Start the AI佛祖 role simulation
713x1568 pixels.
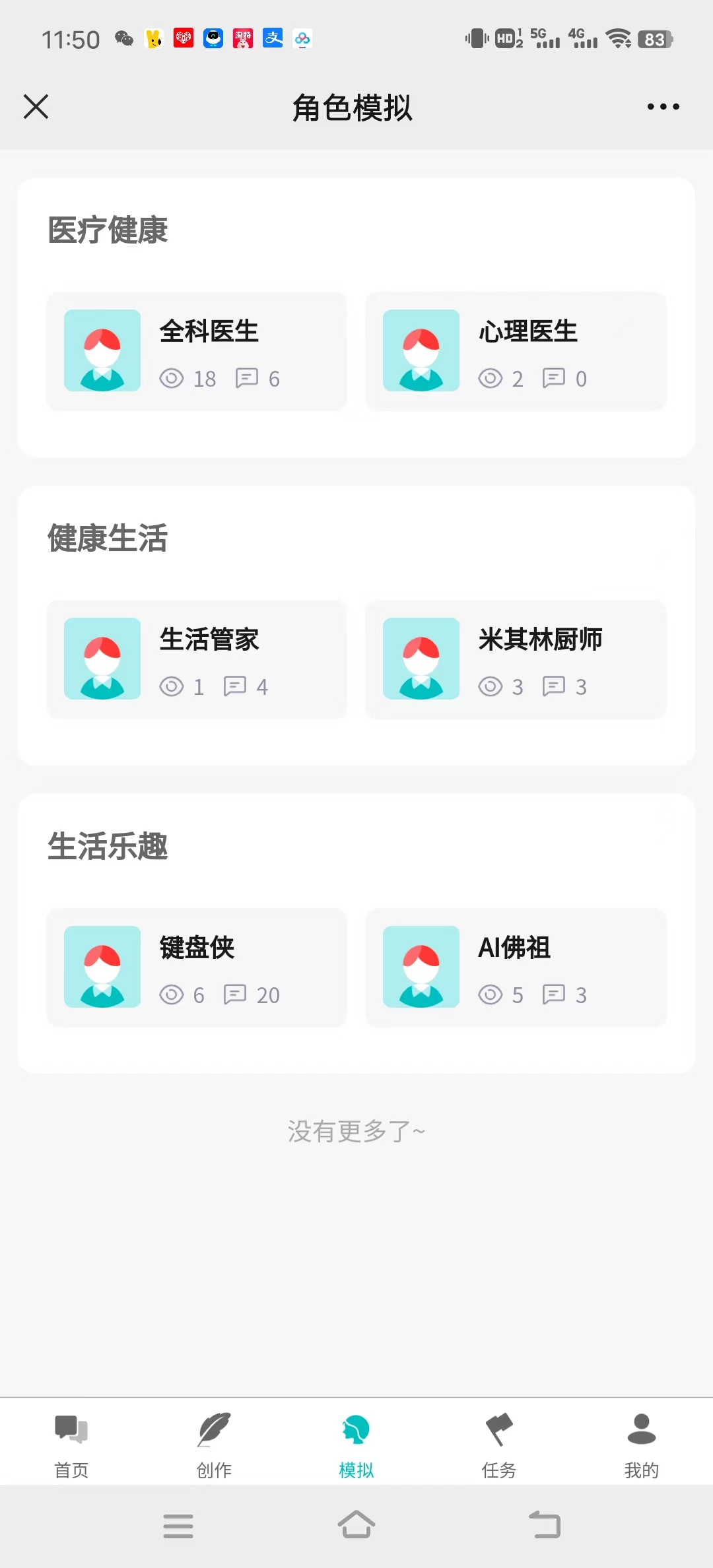tap(516, 967)
